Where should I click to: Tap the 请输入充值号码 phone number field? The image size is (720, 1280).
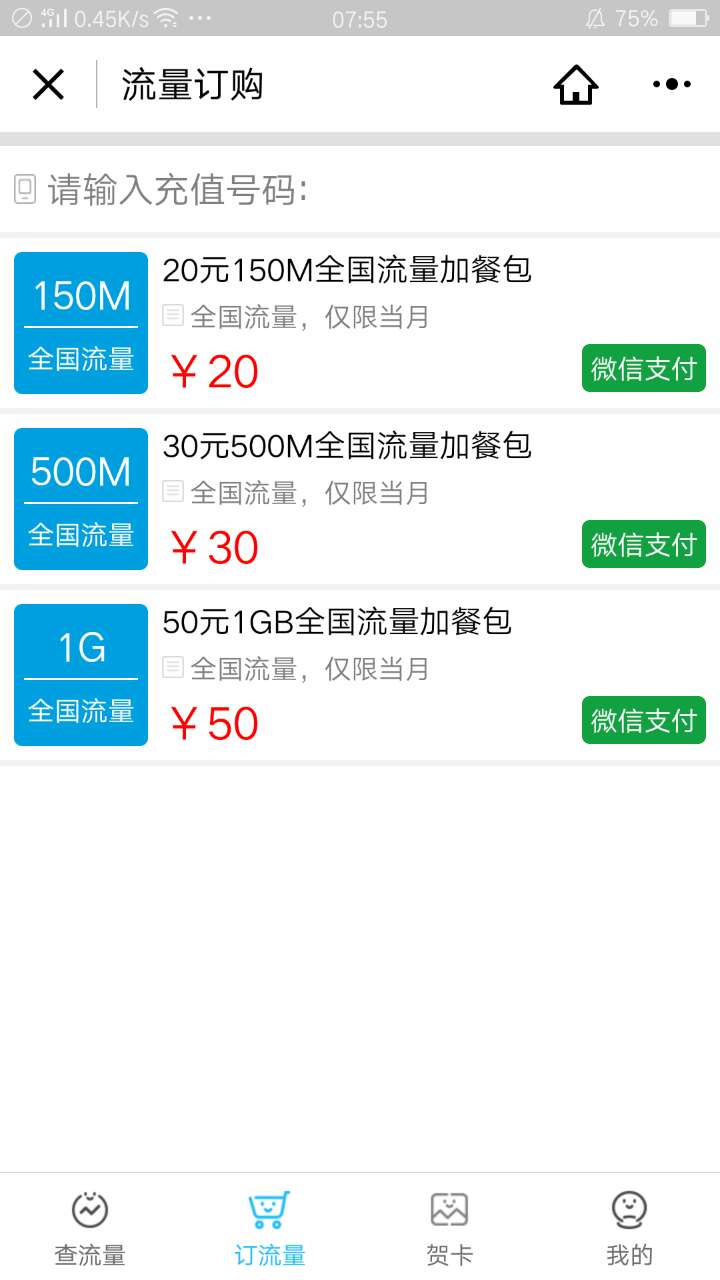(360, 189)
